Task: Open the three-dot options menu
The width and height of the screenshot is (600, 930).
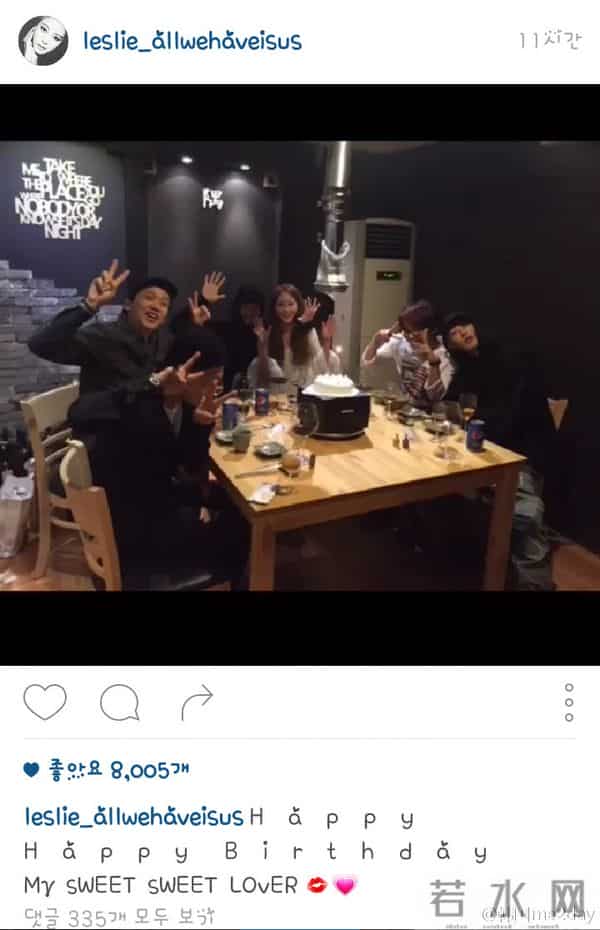Action: coord(568,703)
